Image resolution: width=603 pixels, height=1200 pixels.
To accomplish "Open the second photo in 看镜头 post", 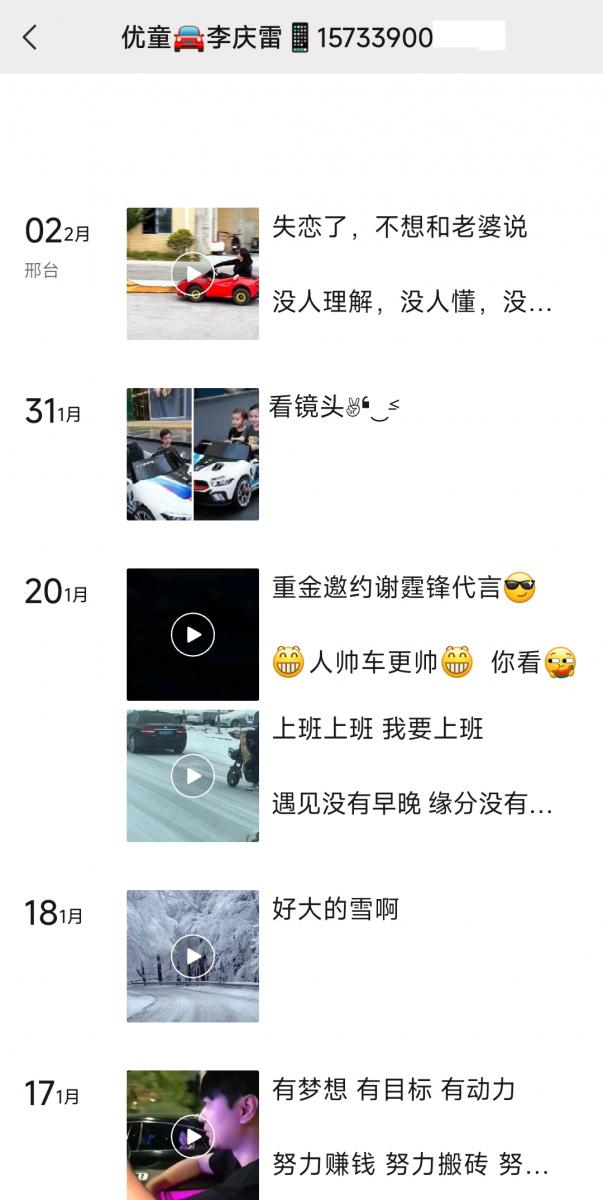I will pos(226,454).
